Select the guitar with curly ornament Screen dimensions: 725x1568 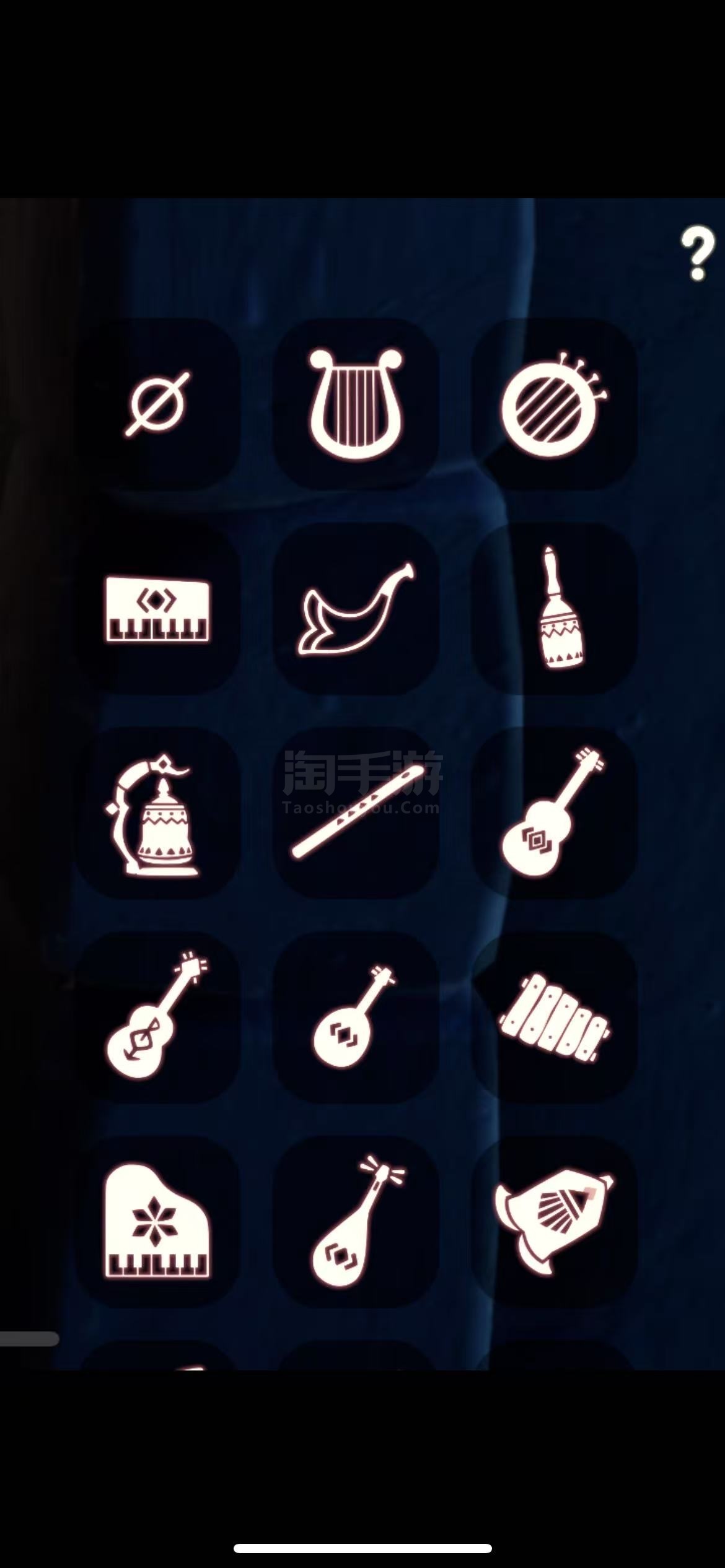click(x=157, y=1017)
